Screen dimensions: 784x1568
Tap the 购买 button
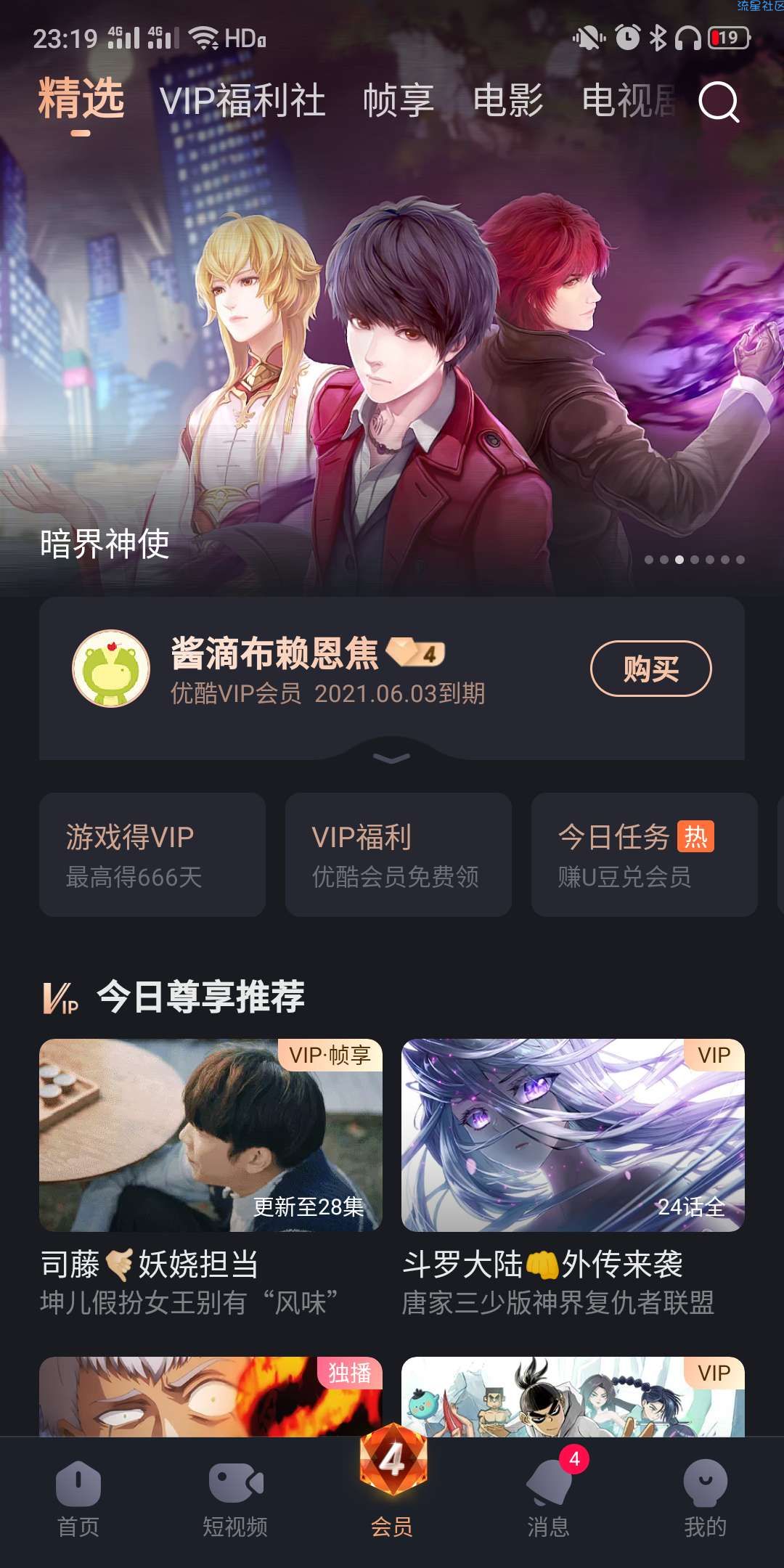tap(650, 669)
